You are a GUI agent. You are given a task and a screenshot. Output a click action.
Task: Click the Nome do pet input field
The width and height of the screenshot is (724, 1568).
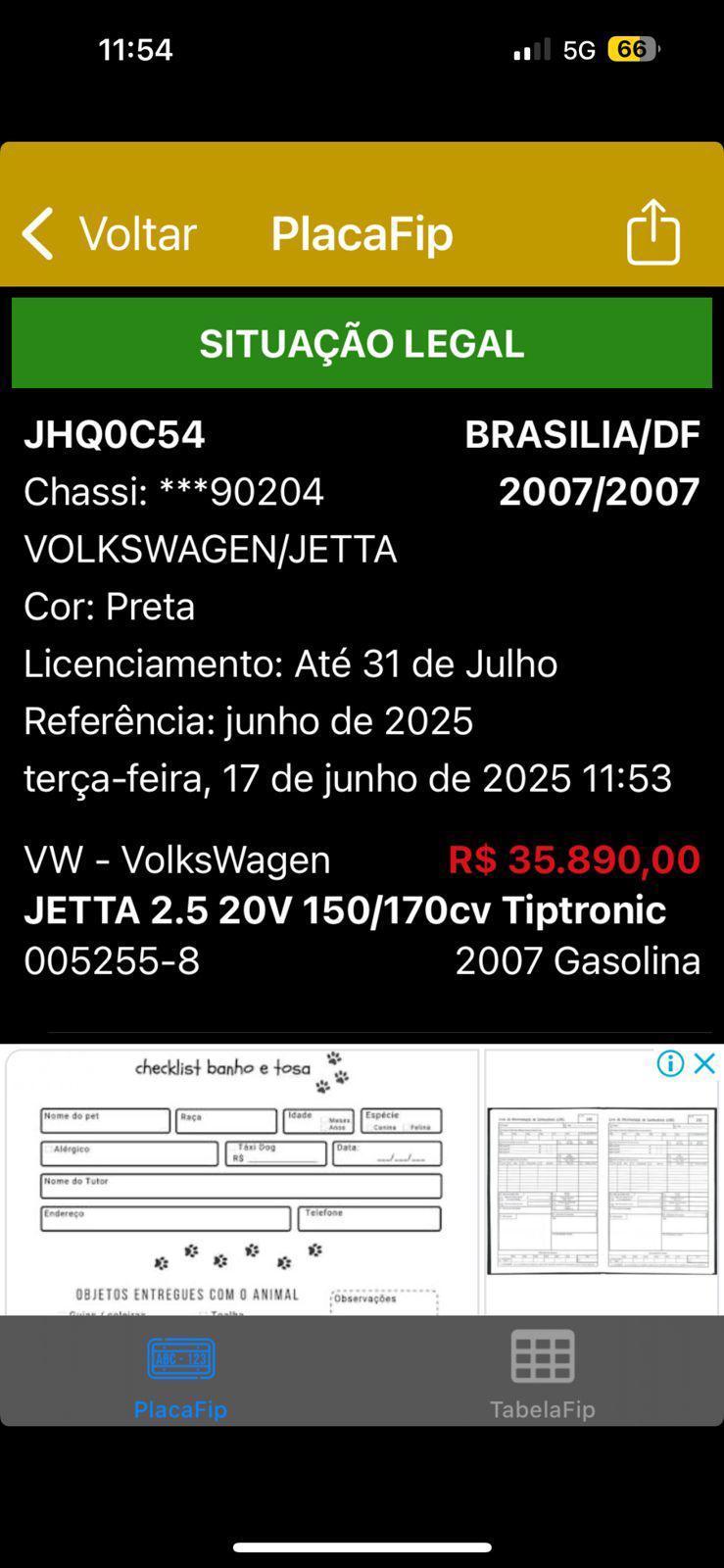point(103,1120)
